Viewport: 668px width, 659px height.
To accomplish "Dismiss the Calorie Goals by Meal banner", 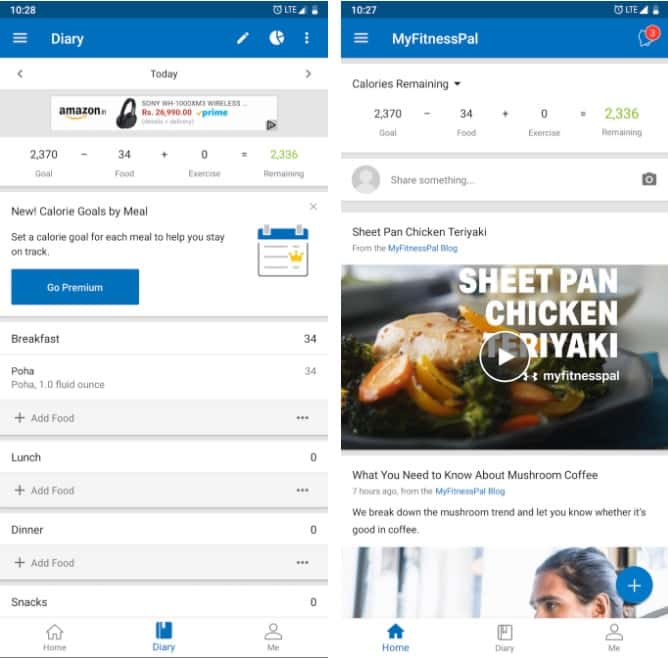I will [313, 207].
